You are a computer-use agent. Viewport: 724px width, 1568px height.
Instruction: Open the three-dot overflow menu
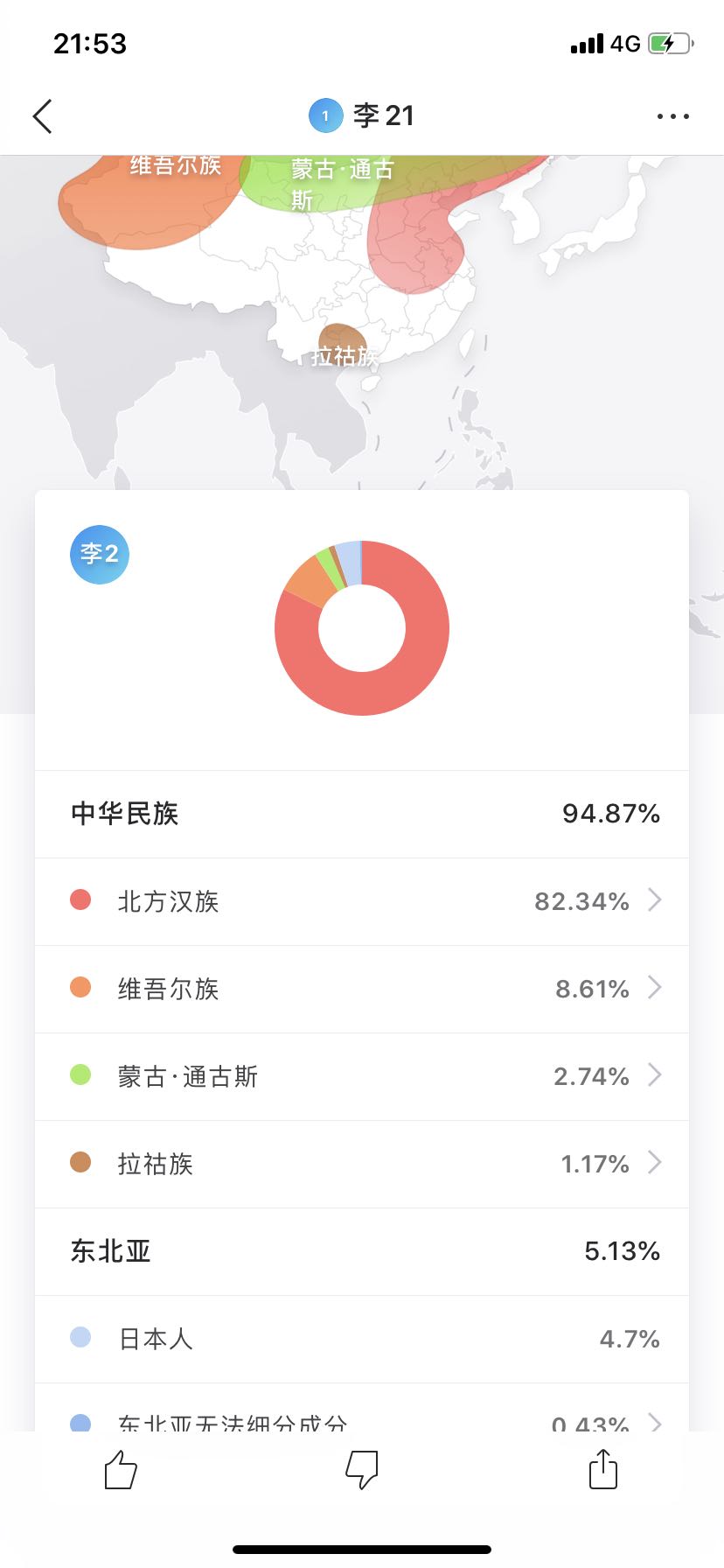[672, 116]
